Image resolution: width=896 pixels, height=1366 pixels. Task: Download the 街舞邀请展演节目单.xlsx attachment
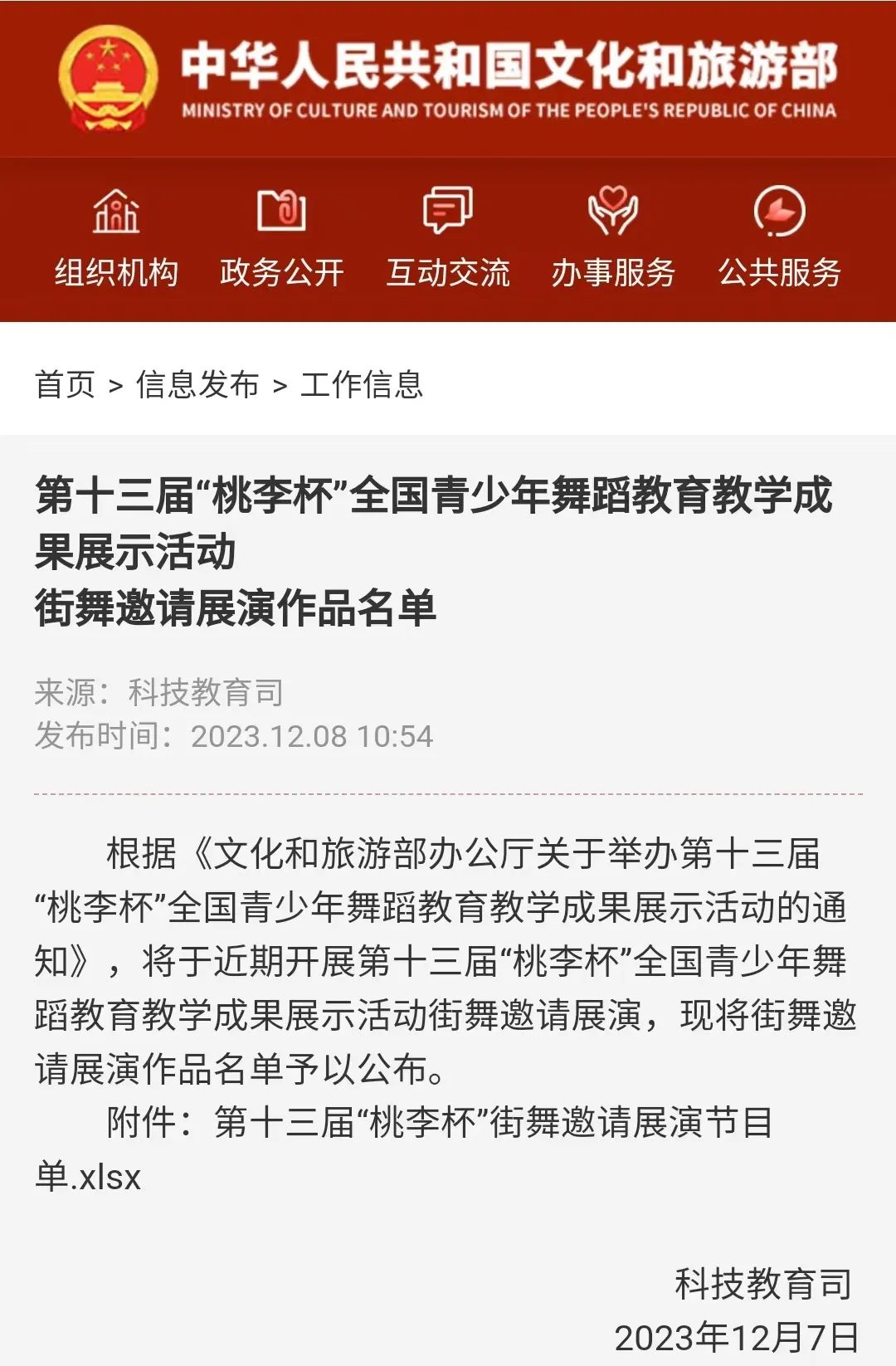click(493, 1124)
